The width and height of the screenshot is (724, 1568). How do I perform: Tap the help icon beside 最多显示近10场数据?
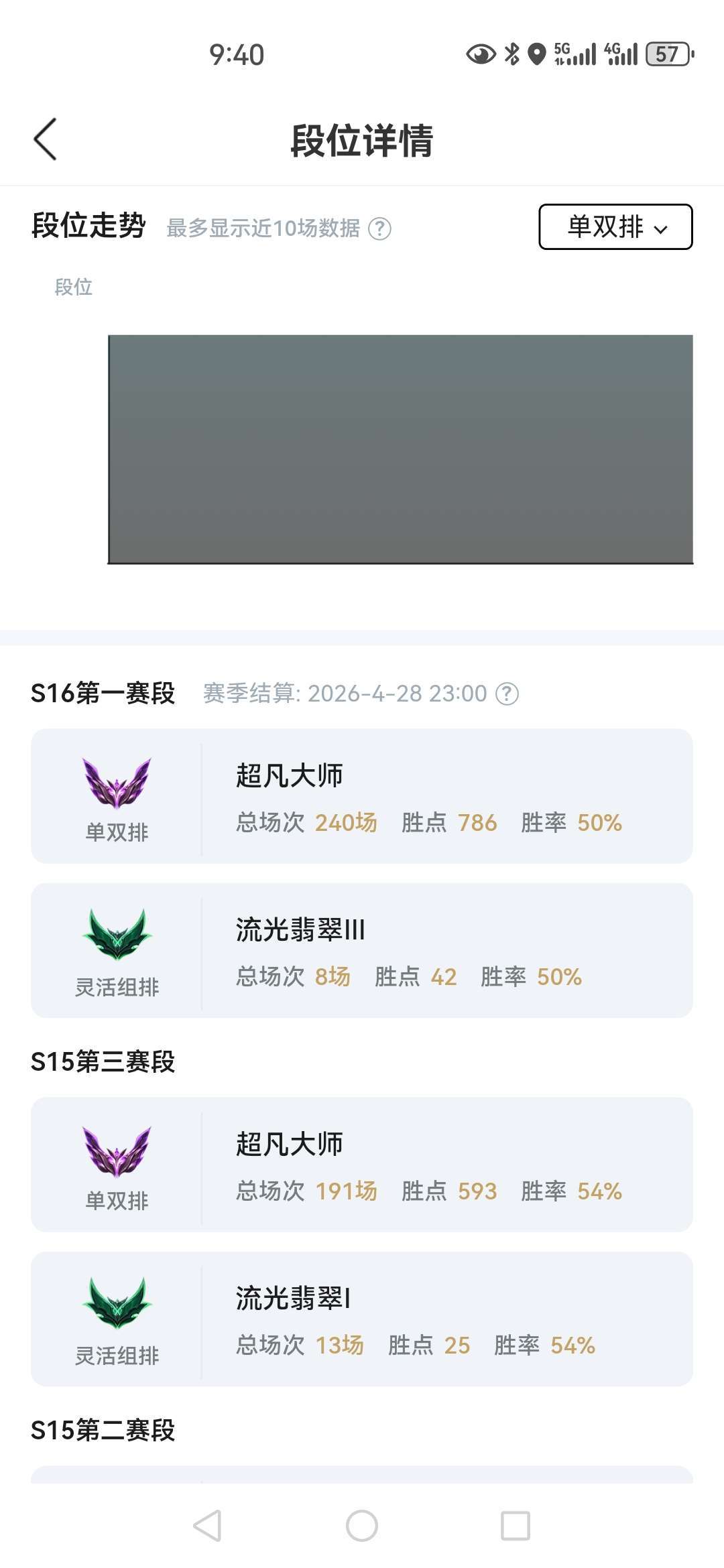point(379,228)
